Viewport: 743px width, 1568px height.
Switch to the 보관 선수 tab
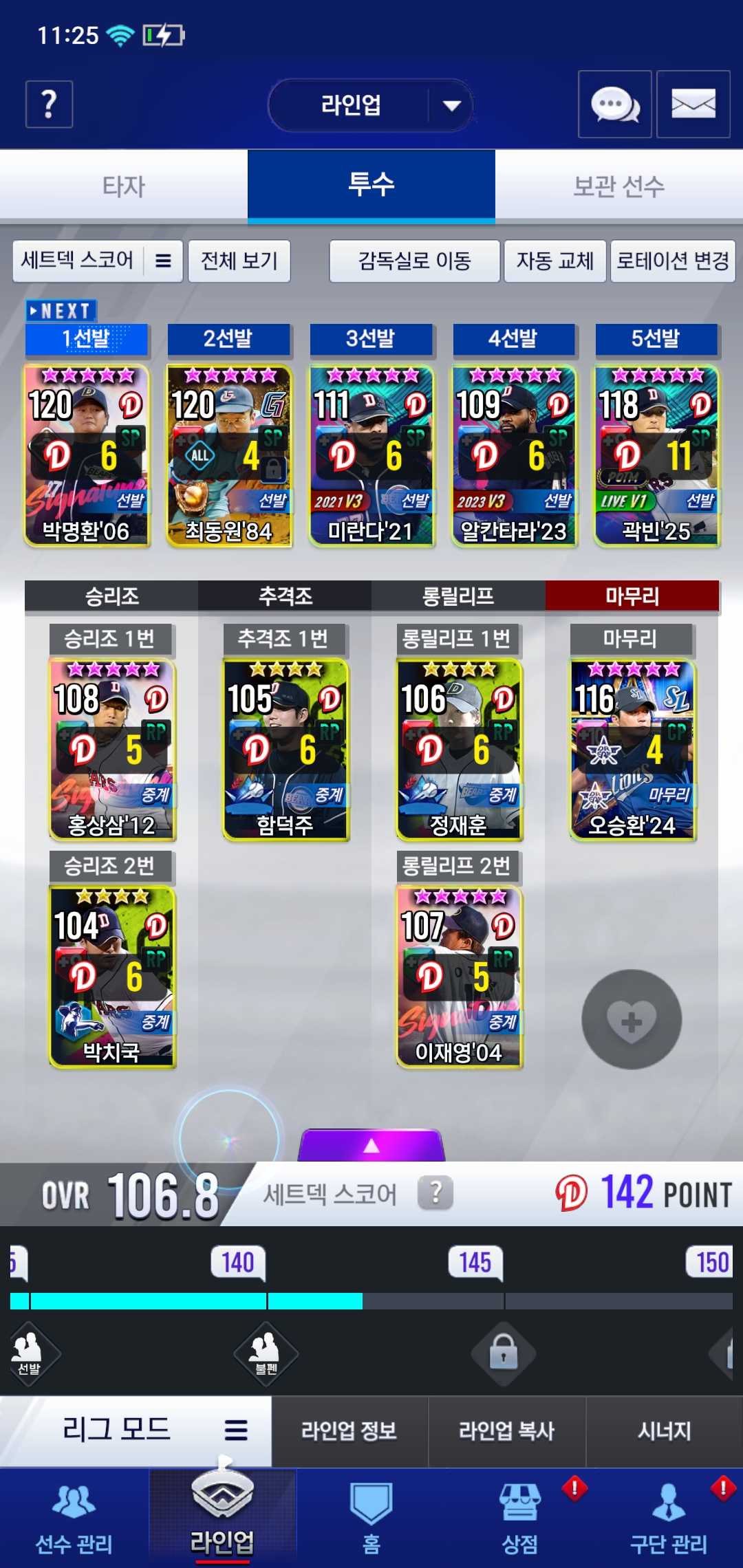pyautogui.click(x=619, y=186)
